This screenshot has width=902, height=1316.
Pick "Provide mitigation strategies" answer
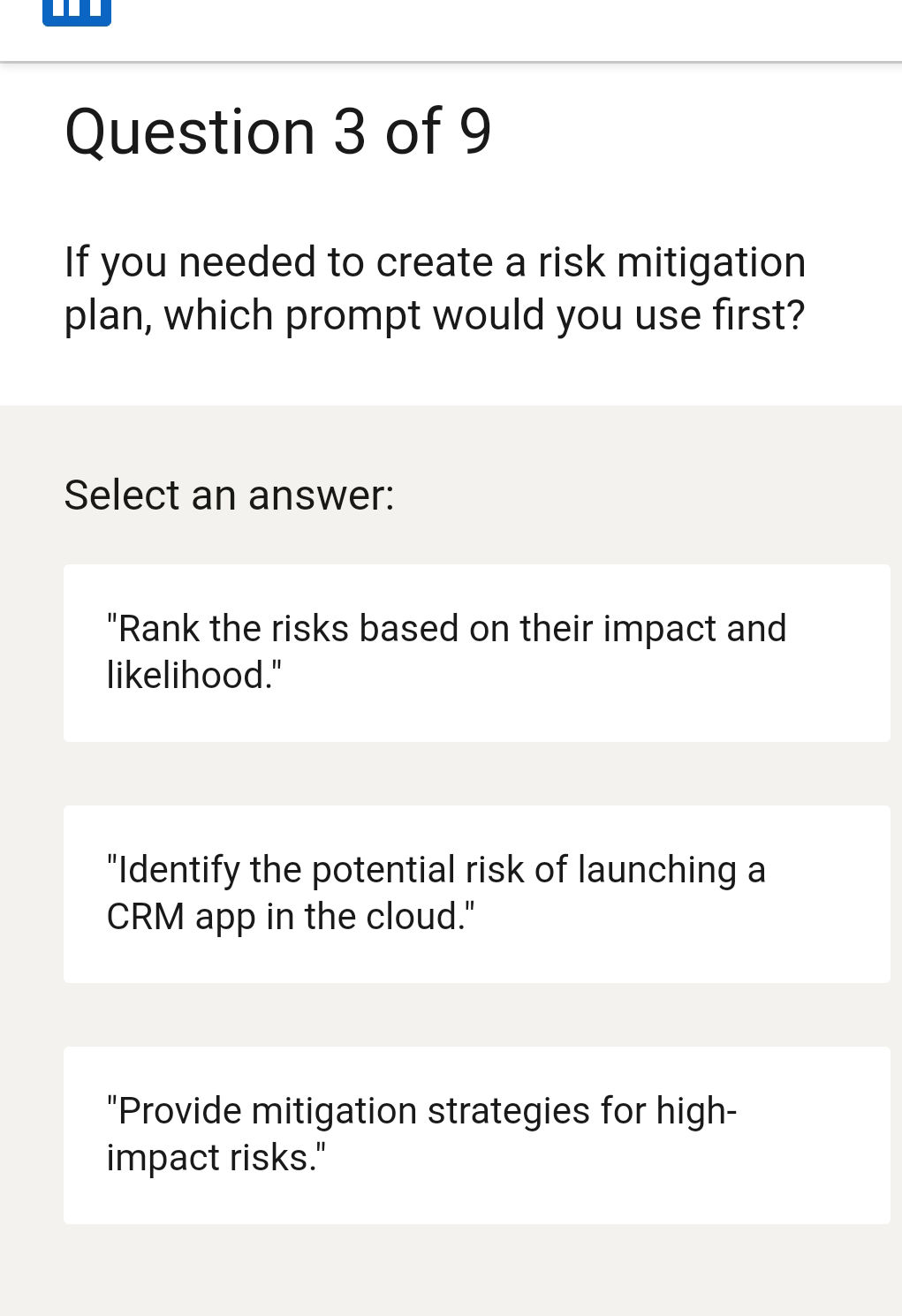click(476, 1135)
